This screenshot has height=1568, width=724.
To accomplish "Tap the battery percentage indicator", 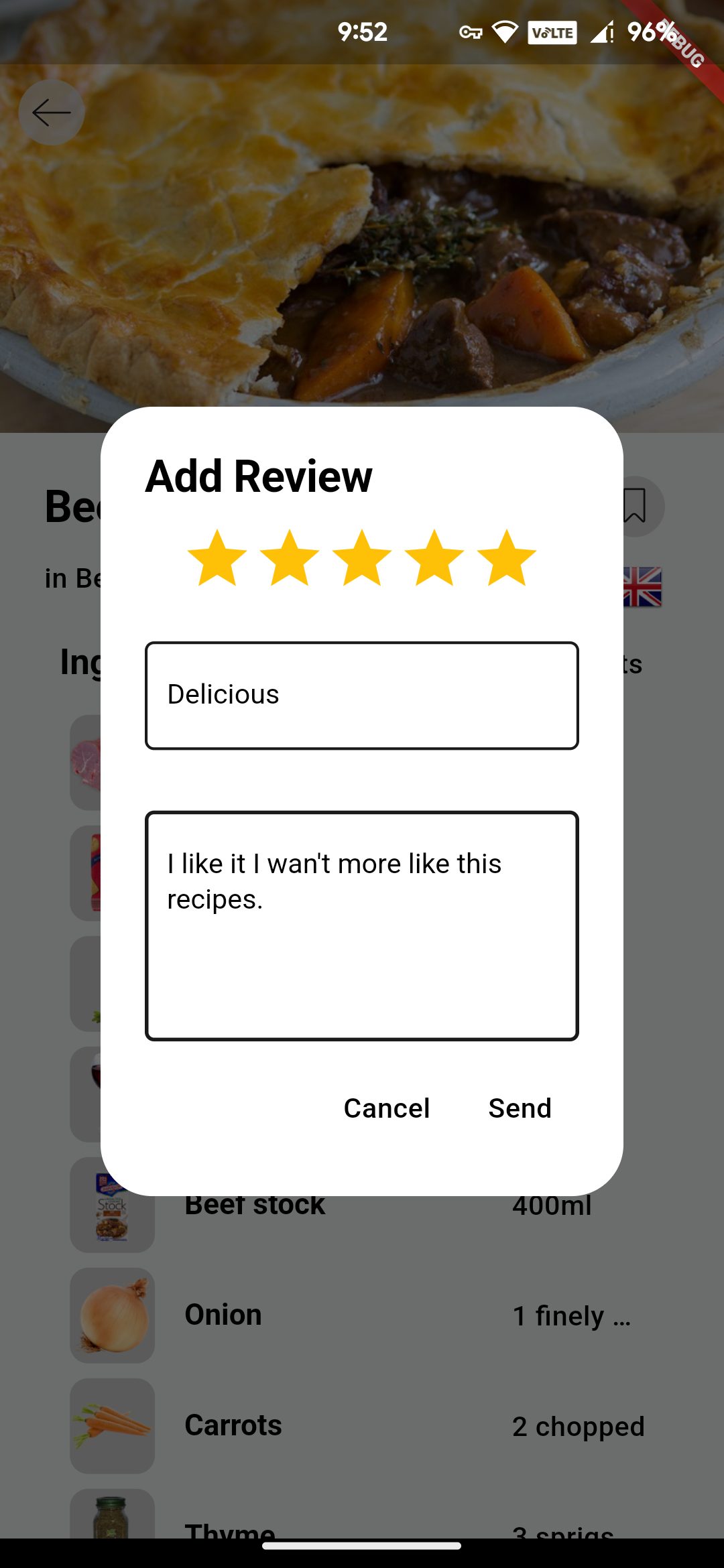I will coord(645,31).
